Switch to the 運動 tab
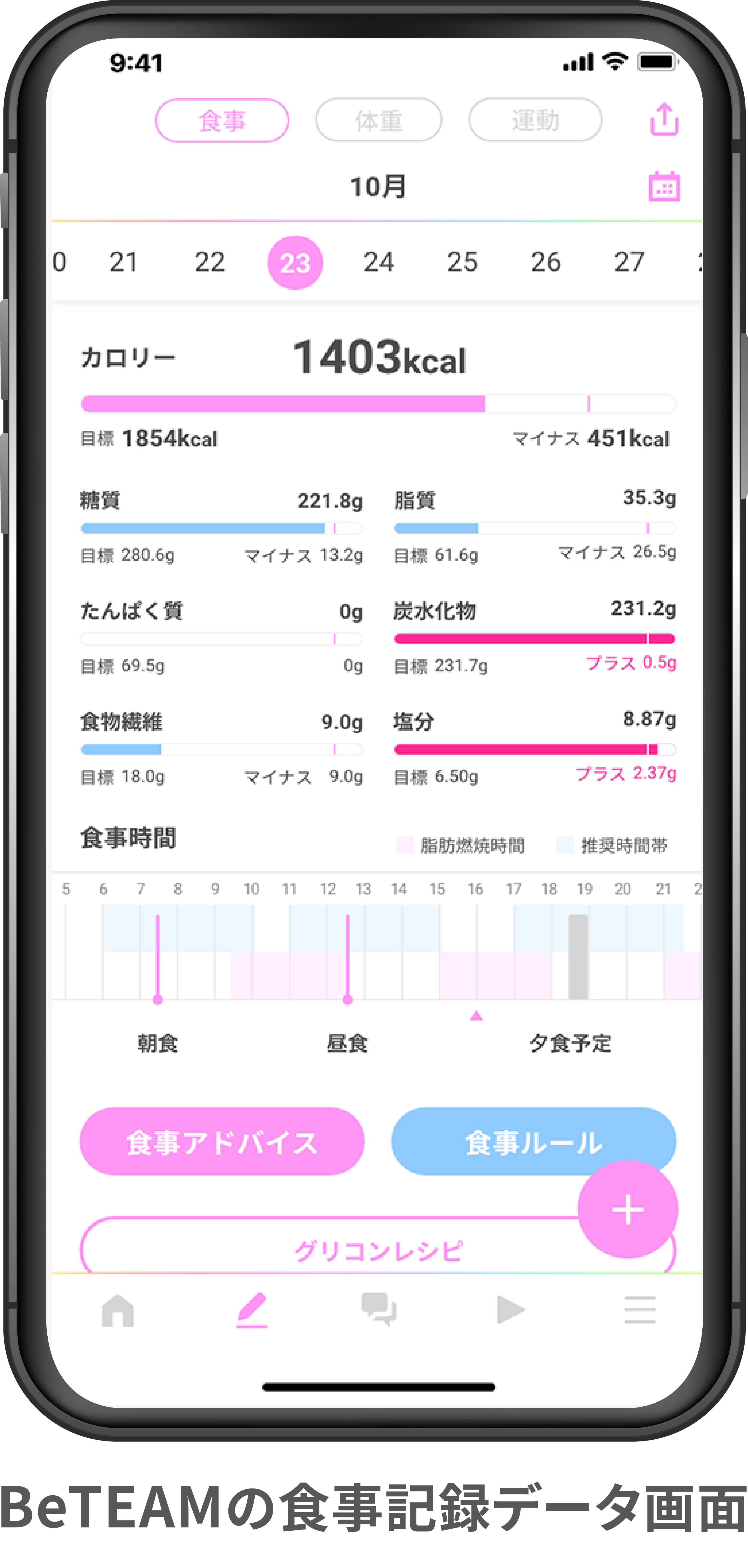The width and height of the screenshot is (748, 1568). tap(535, 120)
